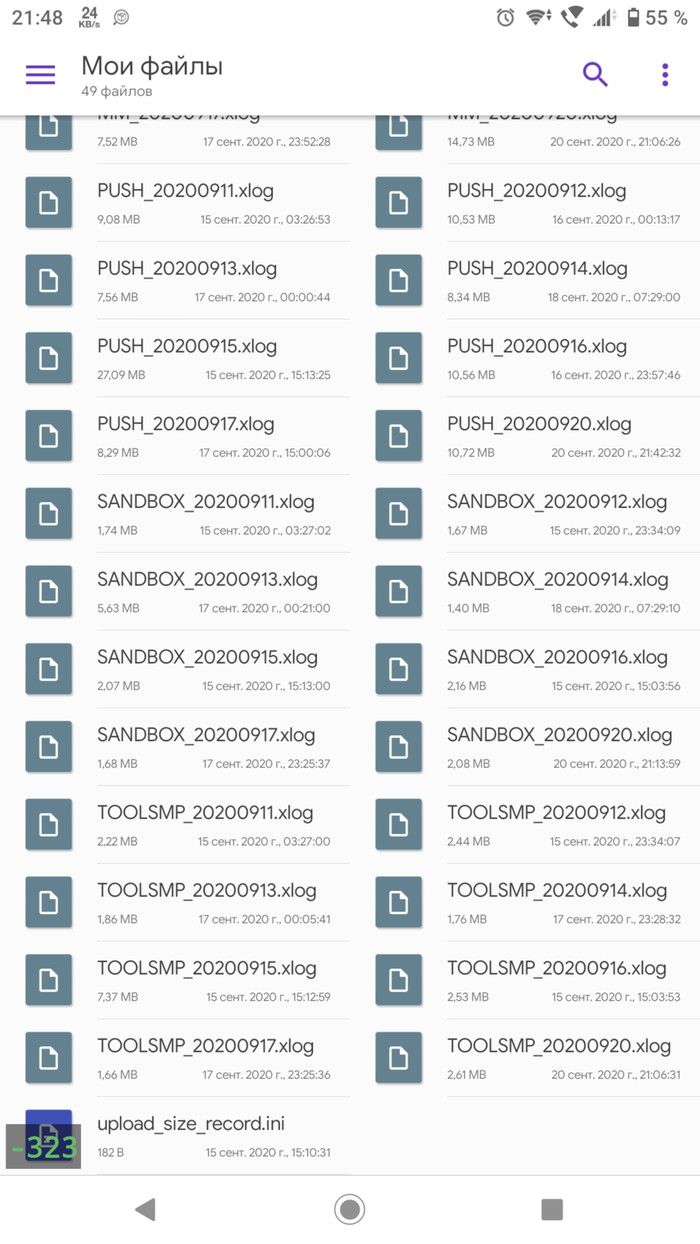Open PUSH_20200914.xlog file
This screenshot has height=1244, width=700.
(537, 279)
